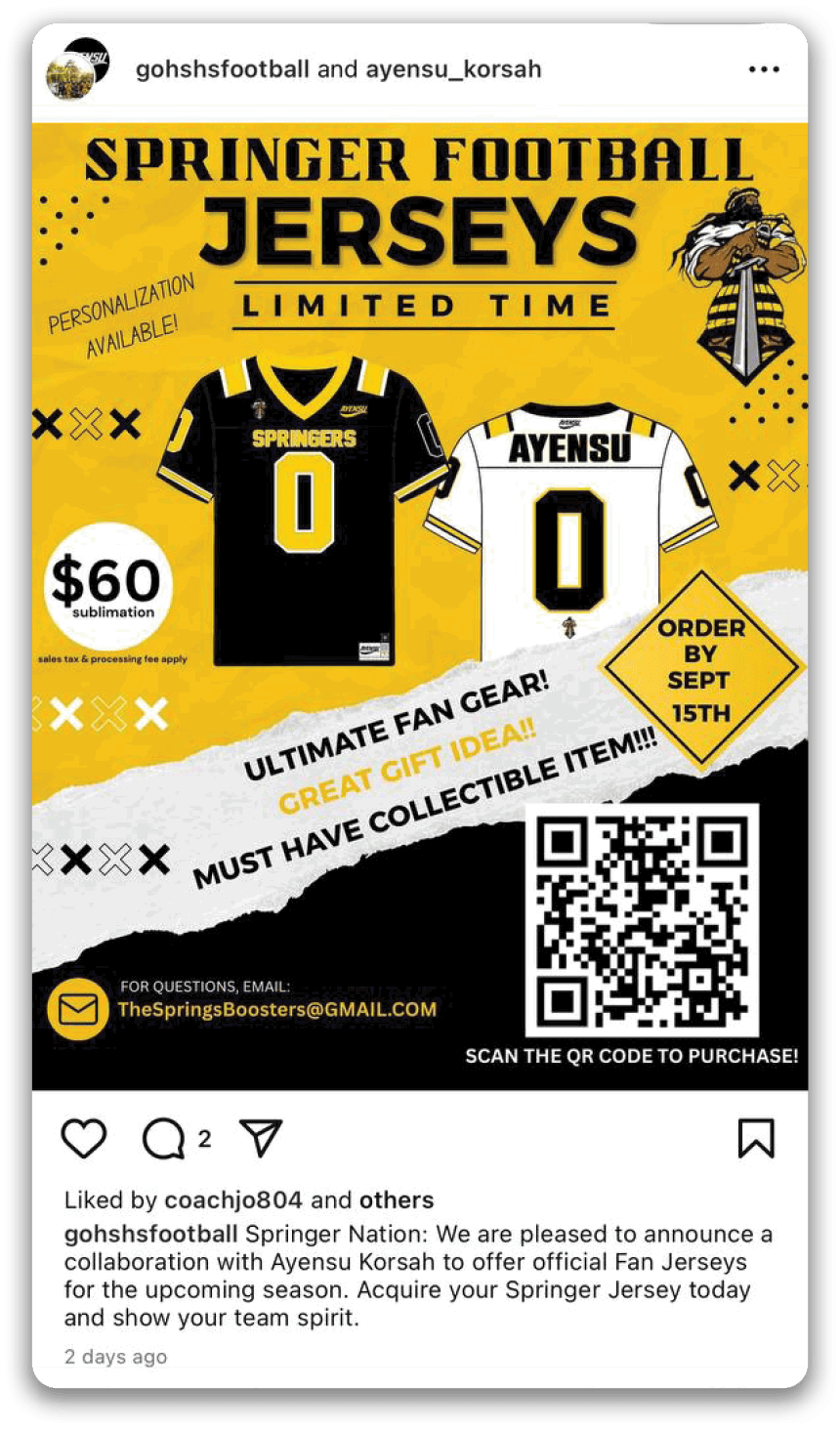Open ayensu_korsah profile from the header
The height and width of the screenshot is (1429, 840).
pos(453,69)
